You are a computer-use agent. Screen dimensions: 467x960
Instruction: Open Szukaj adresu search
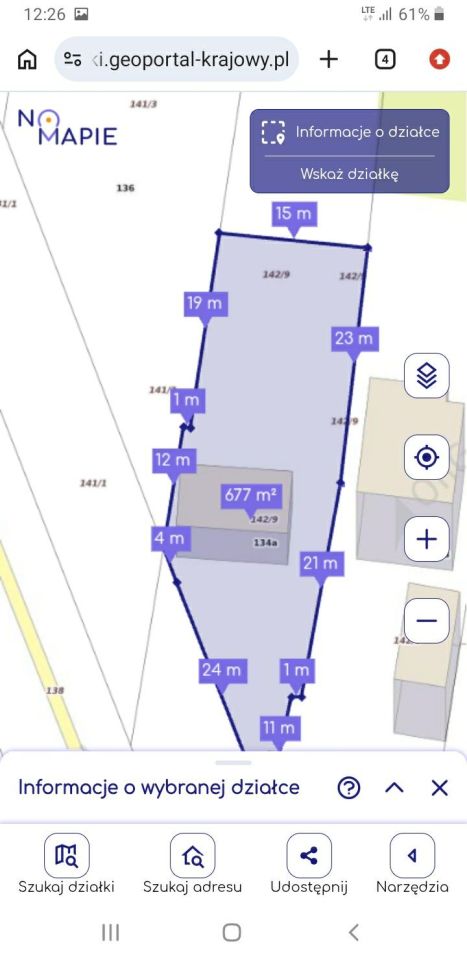coord(192,864)
